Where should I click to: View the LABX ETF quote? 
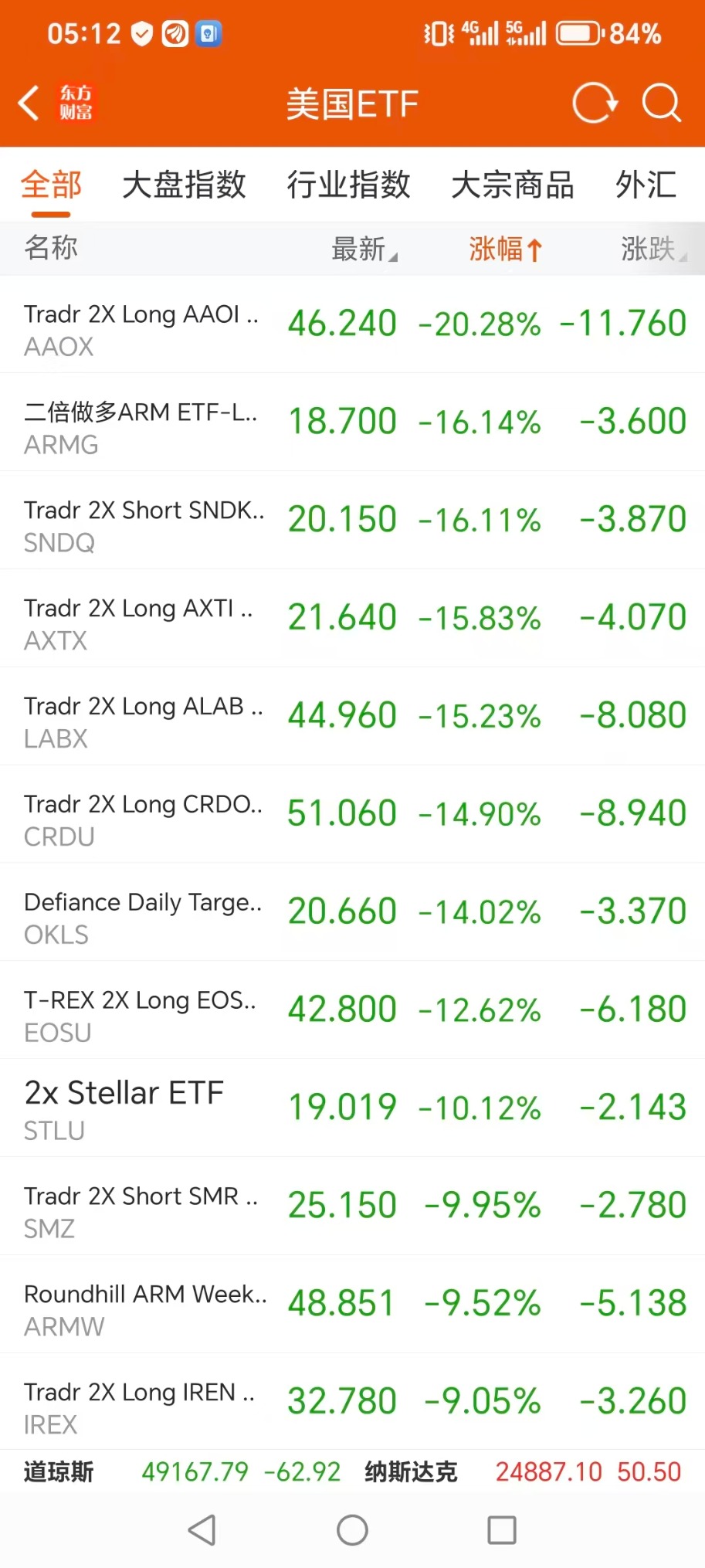tap(352, 716)
